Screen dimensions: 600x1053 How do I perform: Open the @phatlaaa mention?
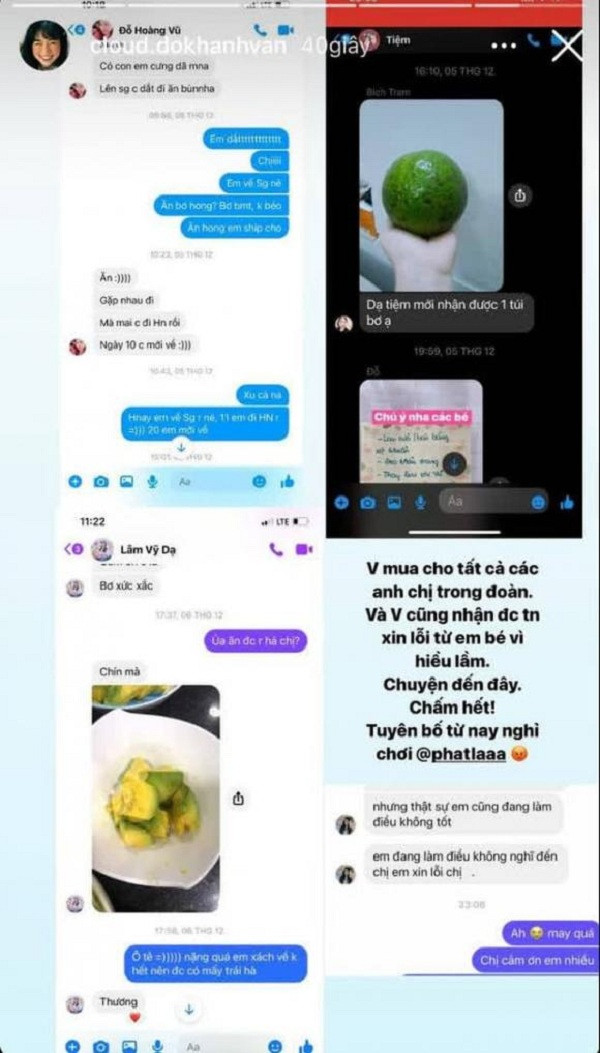coord(475,751)
